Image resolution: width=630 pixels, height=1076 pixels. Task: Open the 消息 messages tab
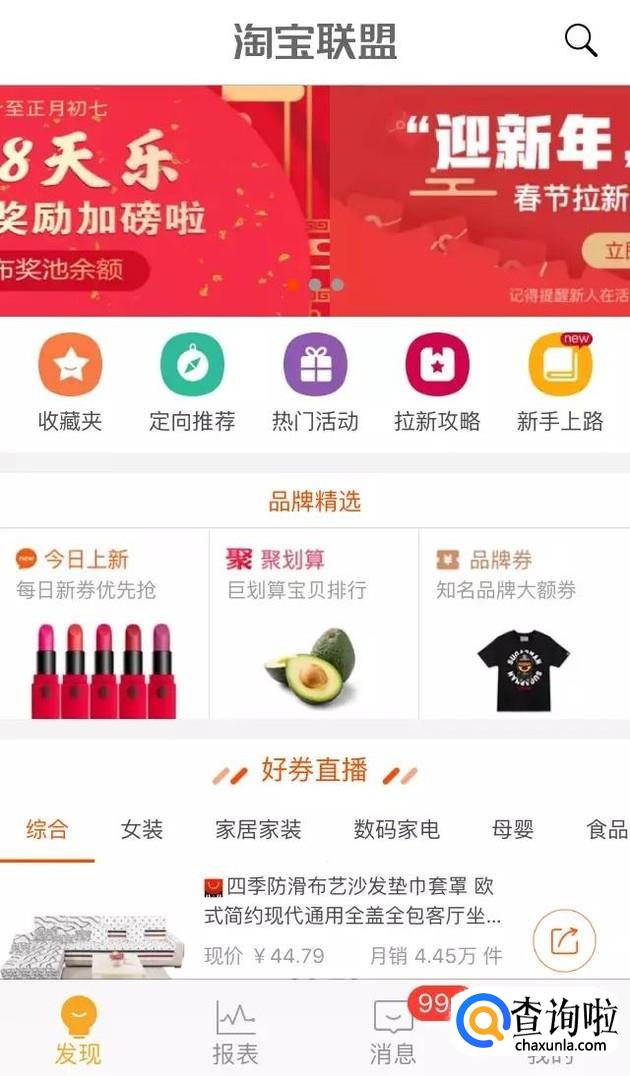pos(393,1032)
